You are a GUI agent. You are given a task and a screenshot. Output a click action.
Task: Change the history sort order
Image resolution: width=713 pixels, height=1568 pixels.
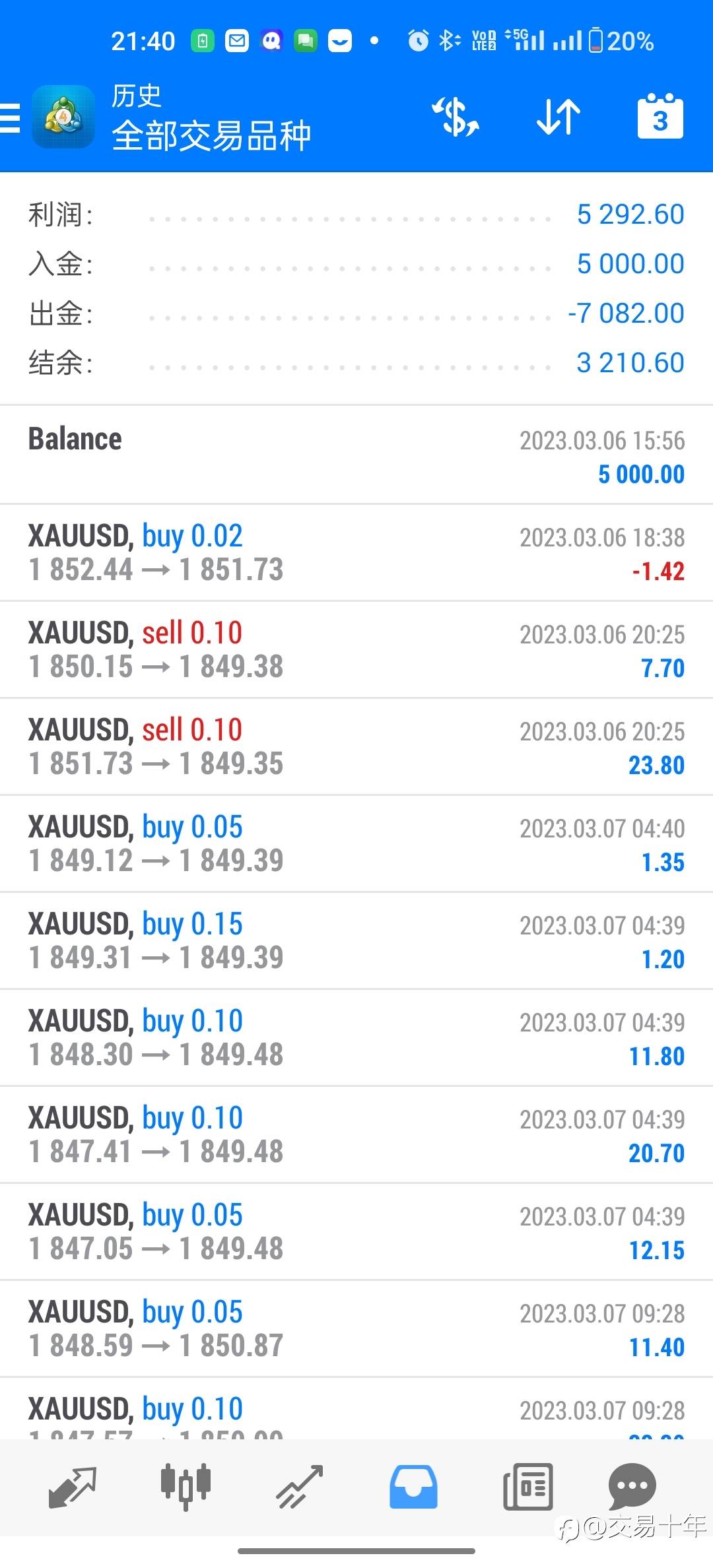(x=559, y=117)
